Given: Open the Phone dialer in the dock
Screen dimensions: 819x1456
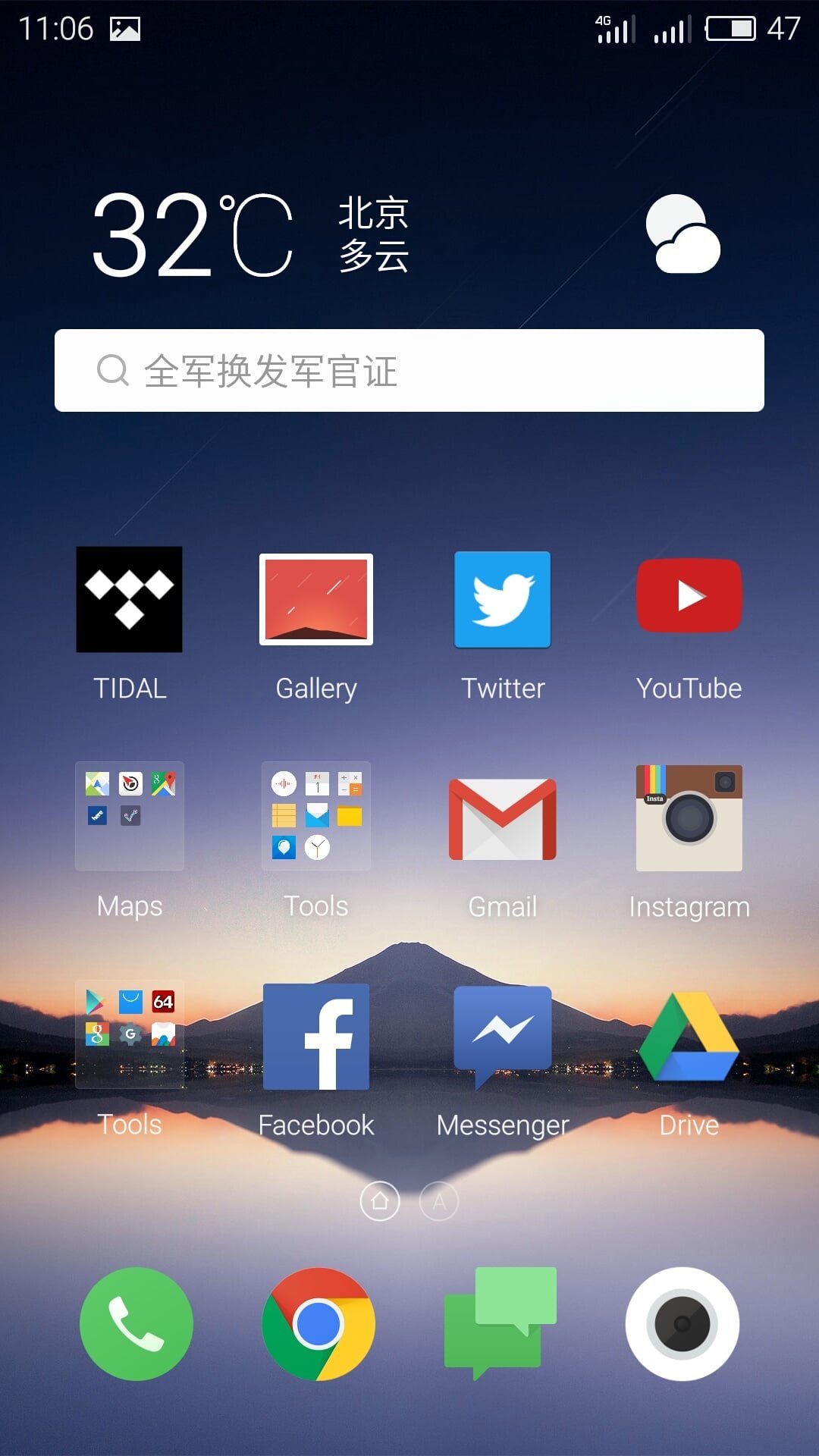Looking at the screenshot, I should (x=136, y=1324).
